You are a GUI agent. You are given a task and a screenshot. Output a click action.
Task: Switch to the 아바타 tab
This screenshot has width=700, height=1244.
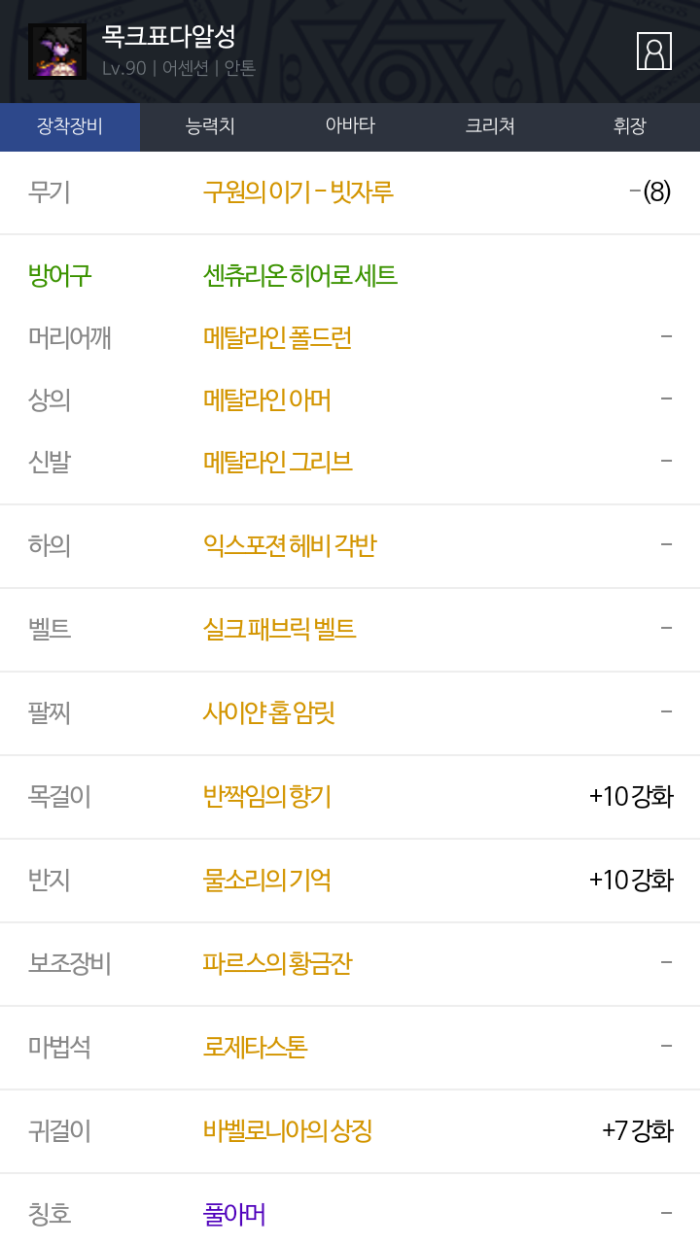pyautogui.click(x=350, y=126)
